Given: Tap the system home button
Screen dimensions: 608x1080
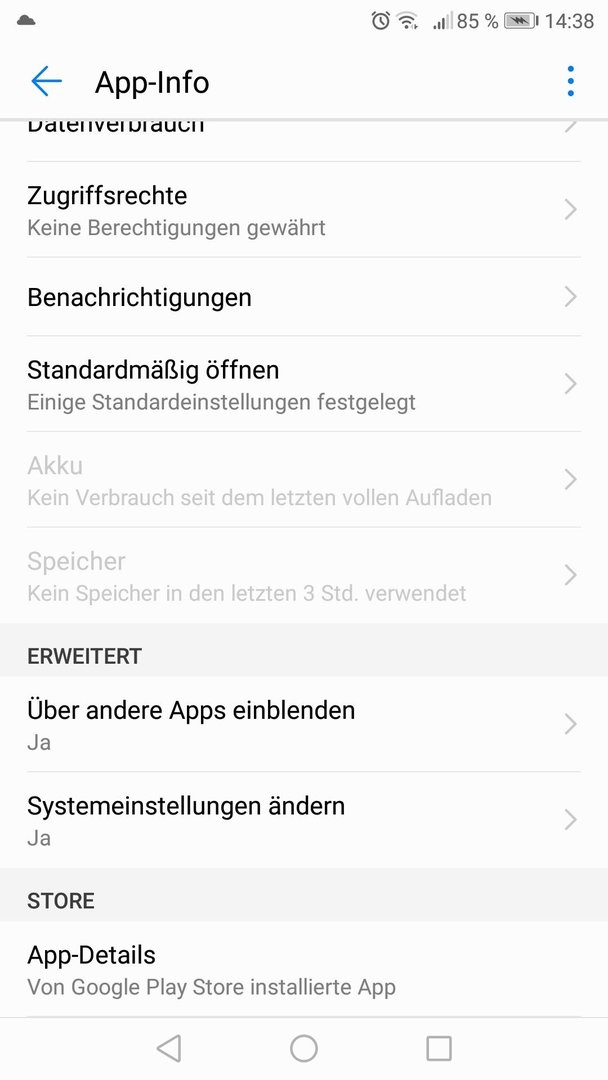Looking at the screenshot, I should pos(304,1048).
